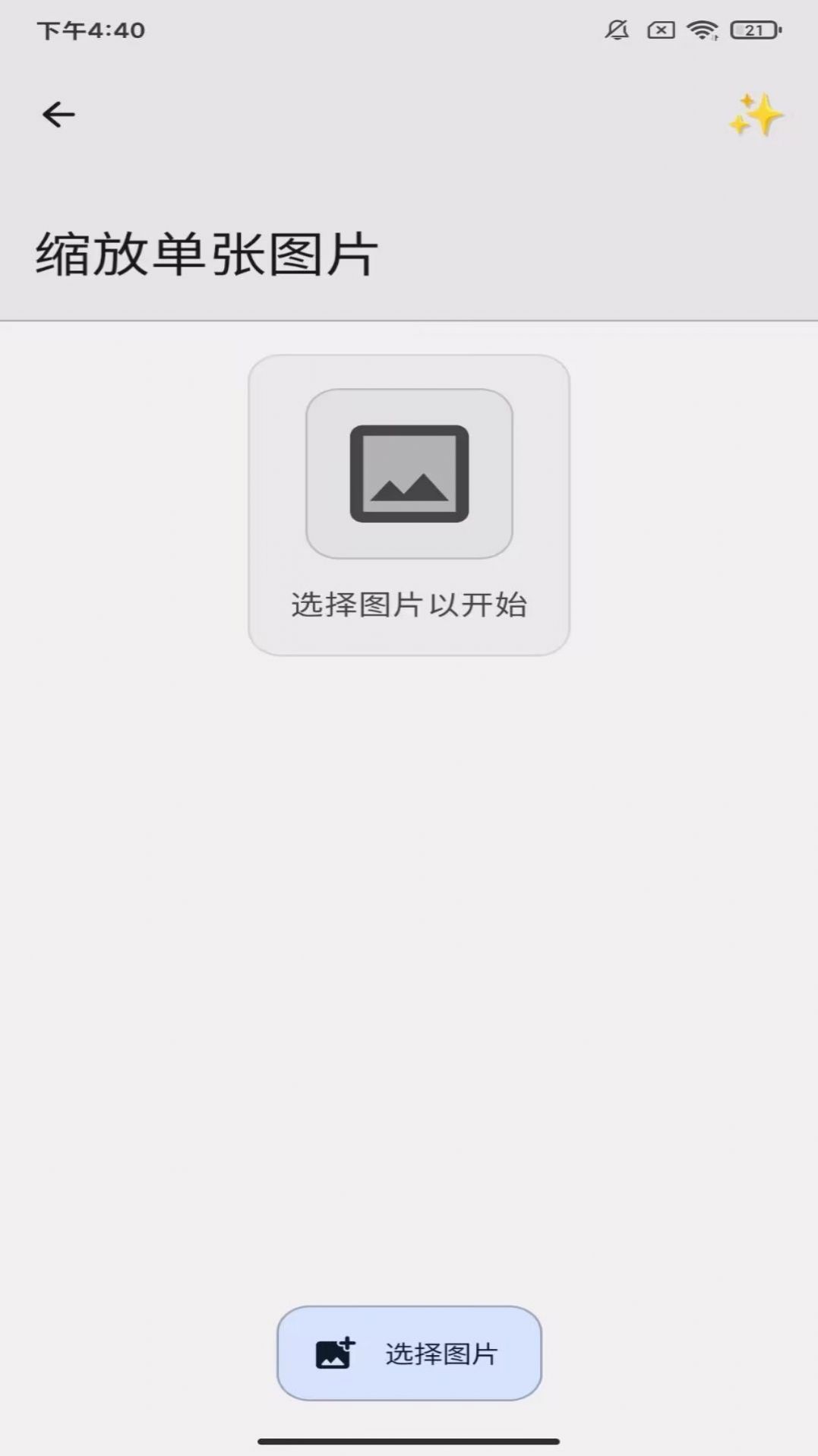Tap the gesture navigation bar at bottom
The height and width of the screenshot is (1456, 818).
(409, 1438)
